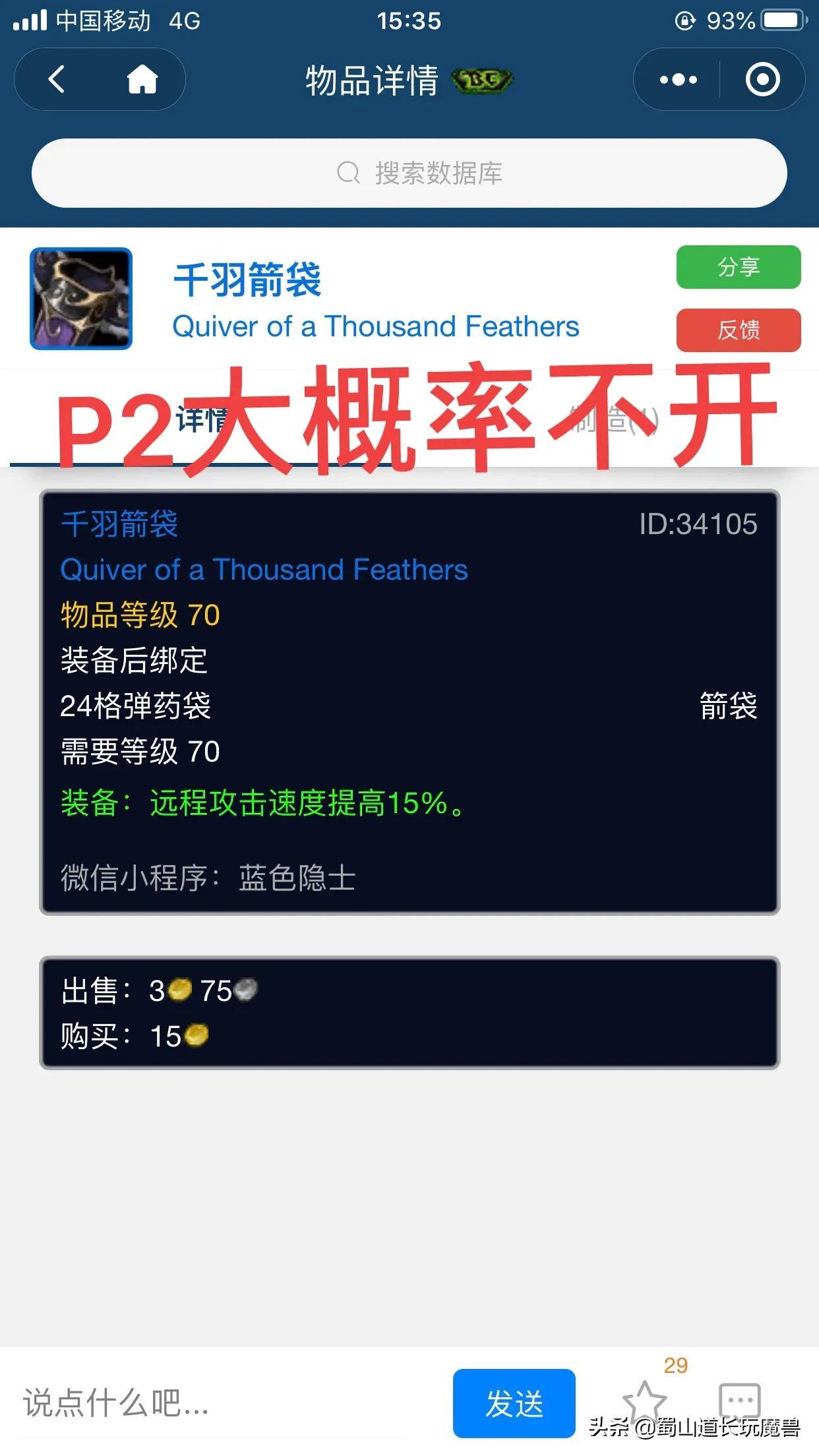Share this item with 分享
Viewport: 819px width, 1456px height.
[x=738, y=267]
